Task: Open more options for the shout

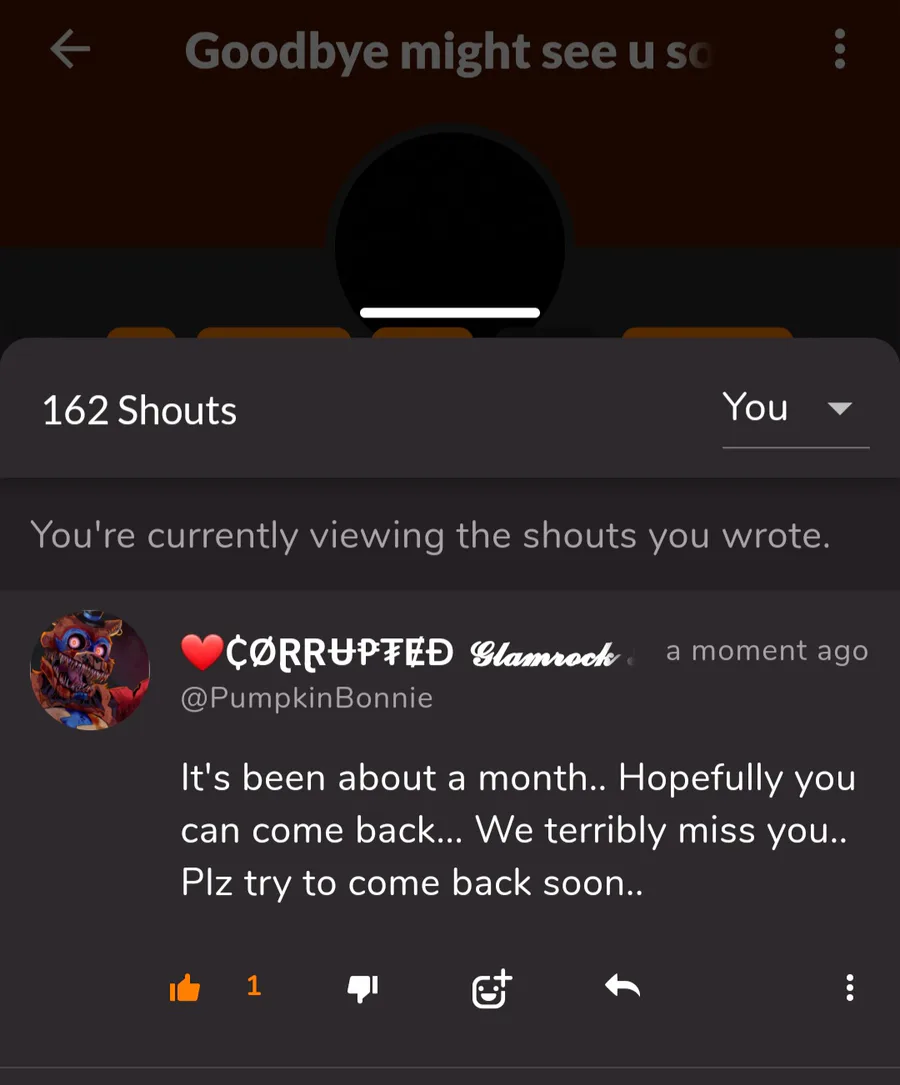Action: coord(849,988)
